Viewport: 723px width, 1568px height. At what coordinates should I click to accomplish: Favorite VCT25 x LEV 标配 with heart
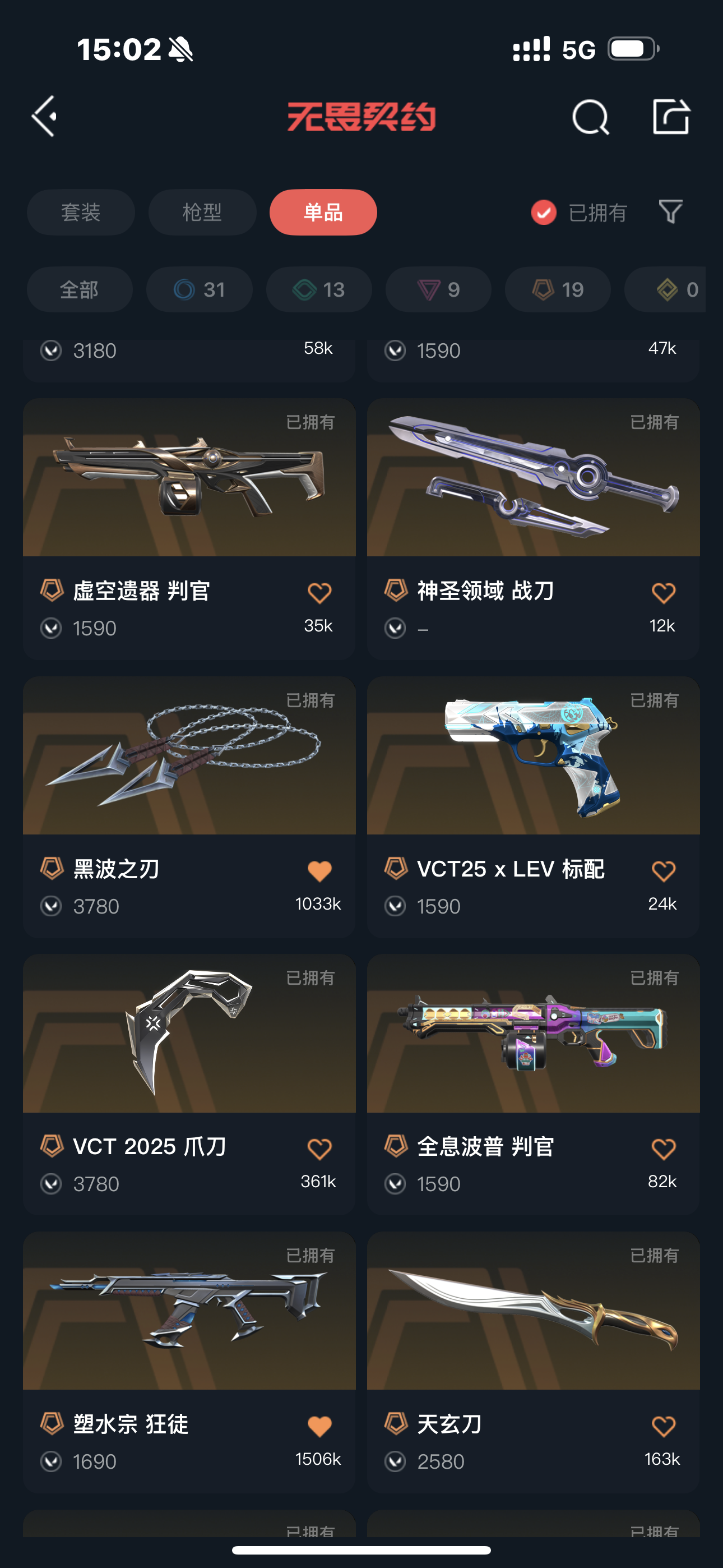(x=662, y=871)
